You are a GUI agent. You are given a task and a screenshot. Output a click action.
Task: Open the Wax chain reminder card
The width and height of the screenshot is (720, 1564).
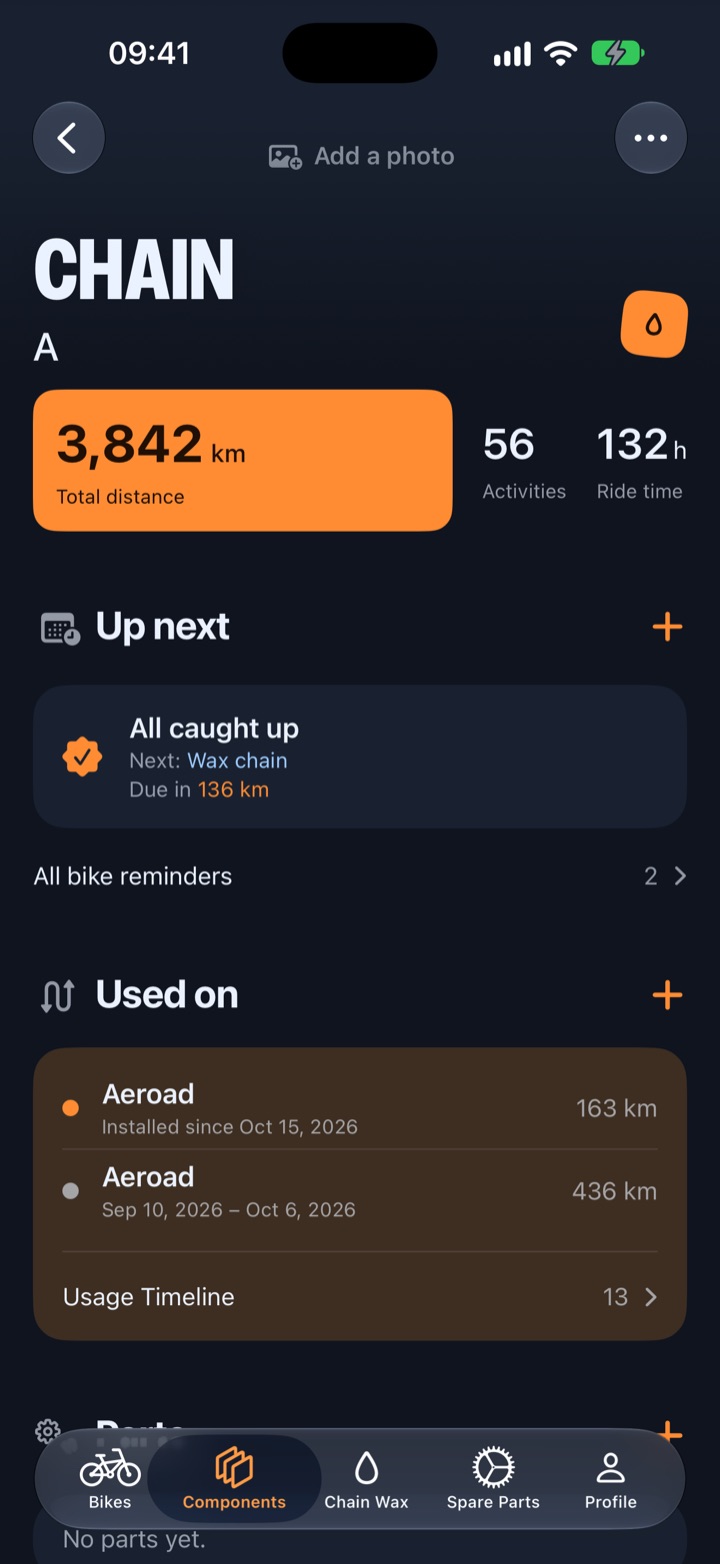[x=360, y=757]
